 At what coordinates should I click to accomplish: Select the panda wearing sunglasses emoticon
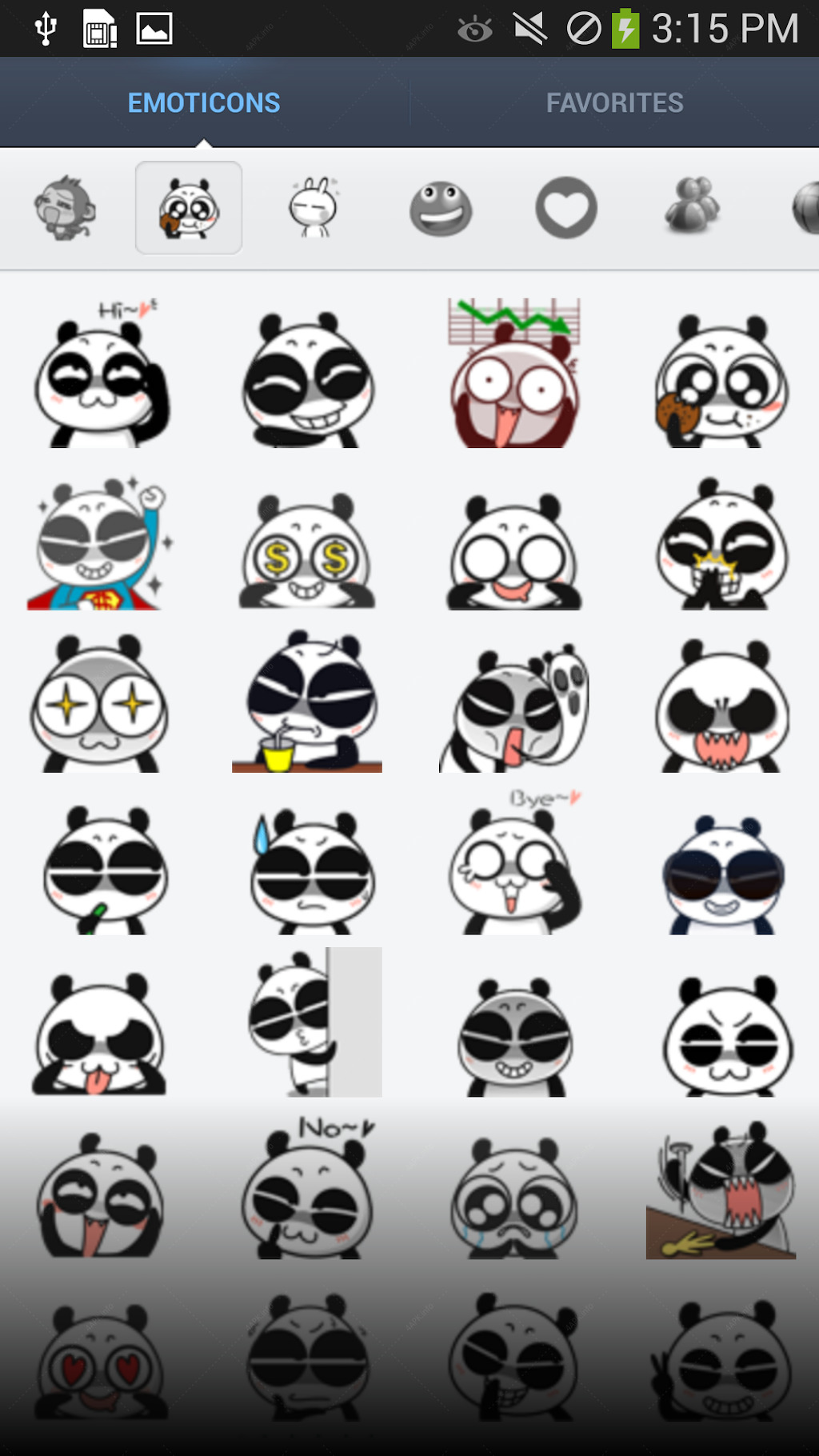(723, 874)
